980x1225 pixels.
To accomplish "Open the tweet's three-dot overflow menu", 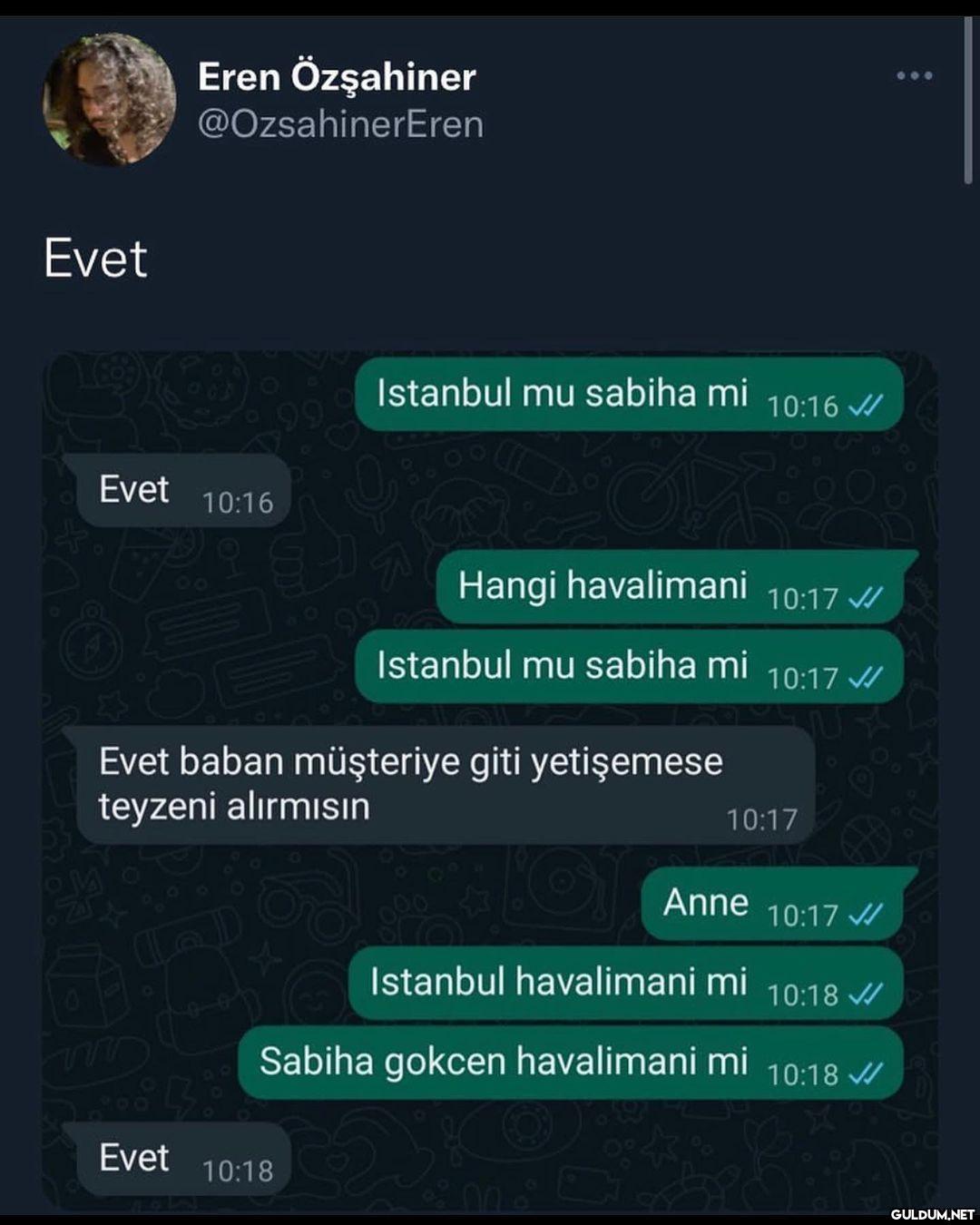I will coord(914,76).
